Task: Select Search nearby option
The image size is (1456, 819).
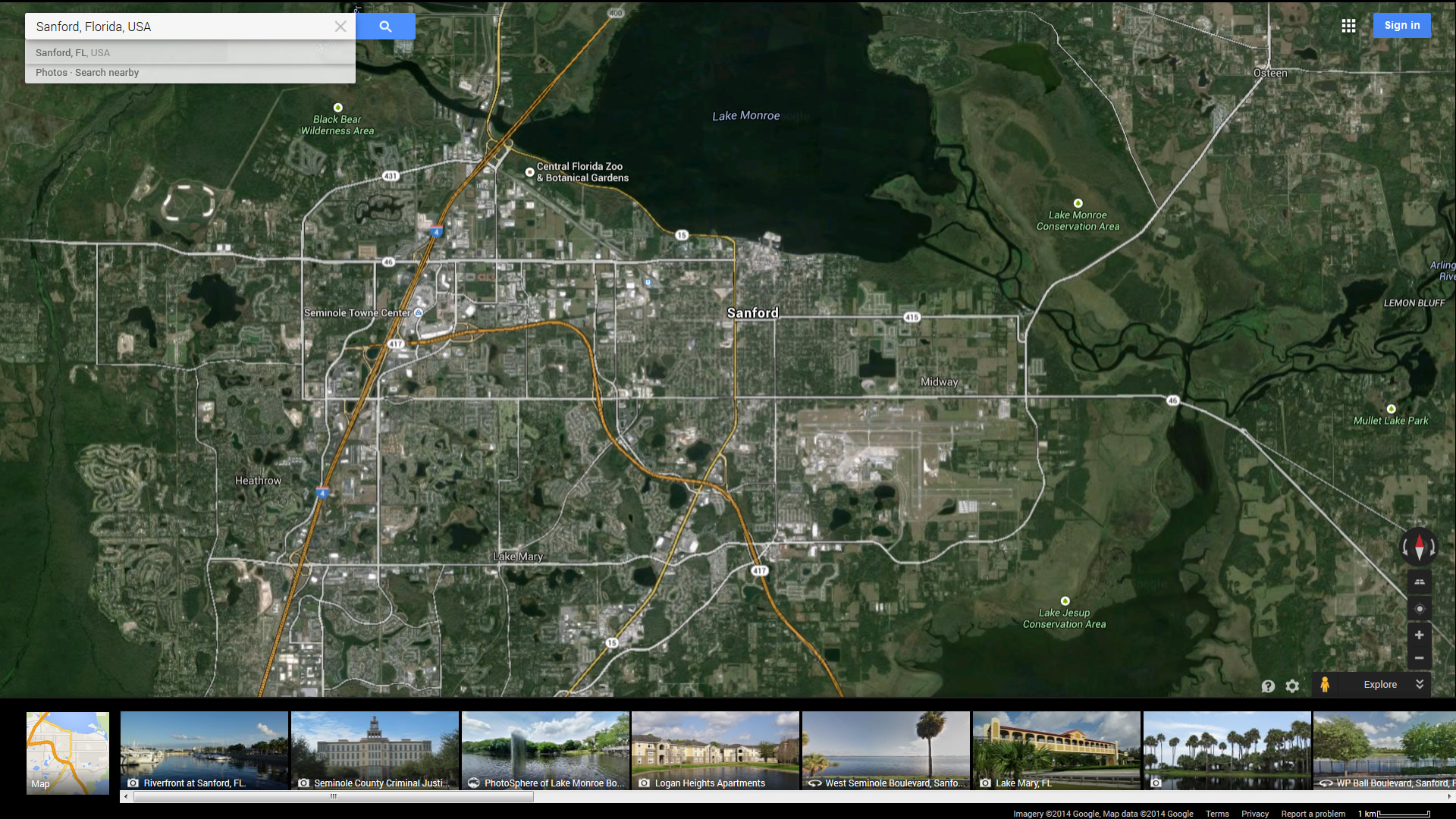Action: tap(107, 73)
